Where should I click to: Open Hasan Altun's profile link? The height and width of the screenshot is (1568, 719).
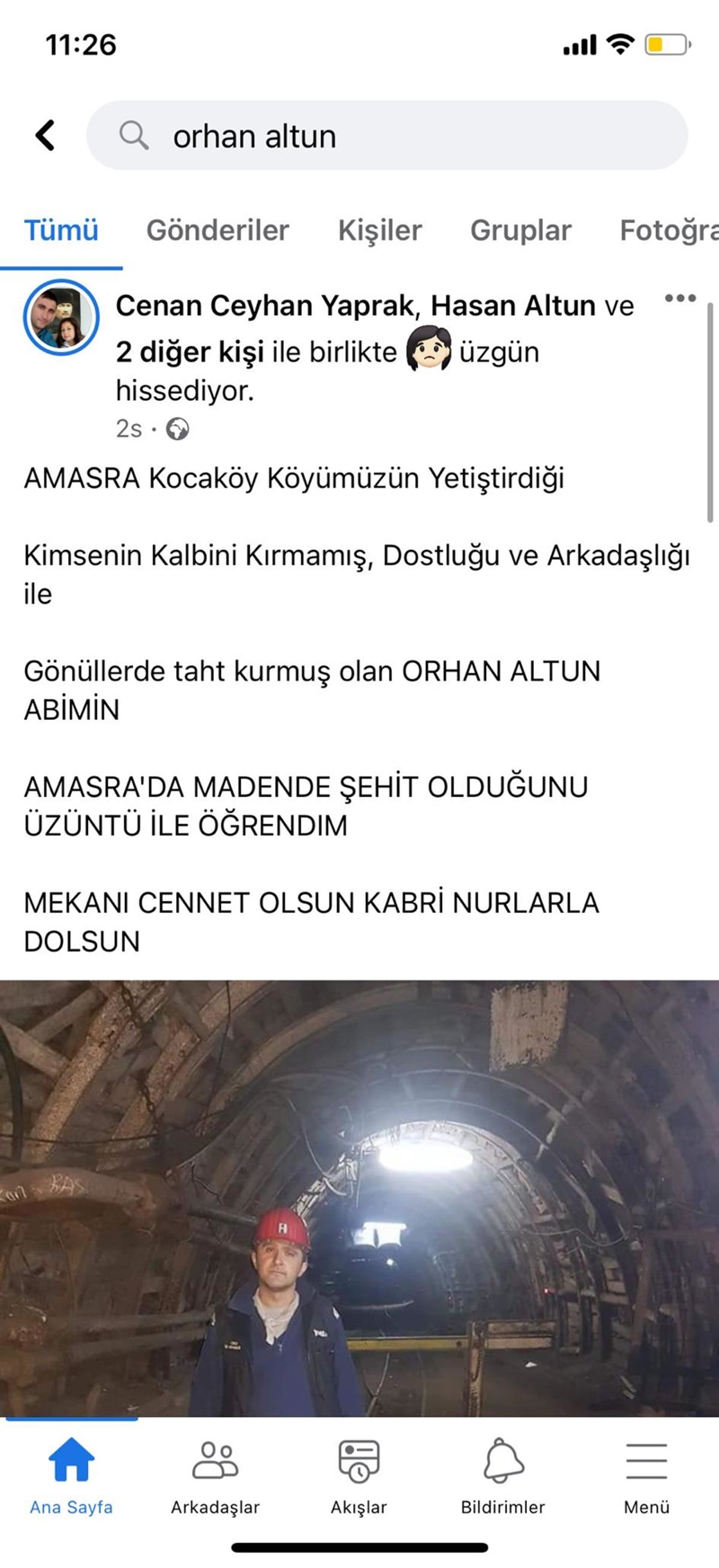[x=512, y=306]
